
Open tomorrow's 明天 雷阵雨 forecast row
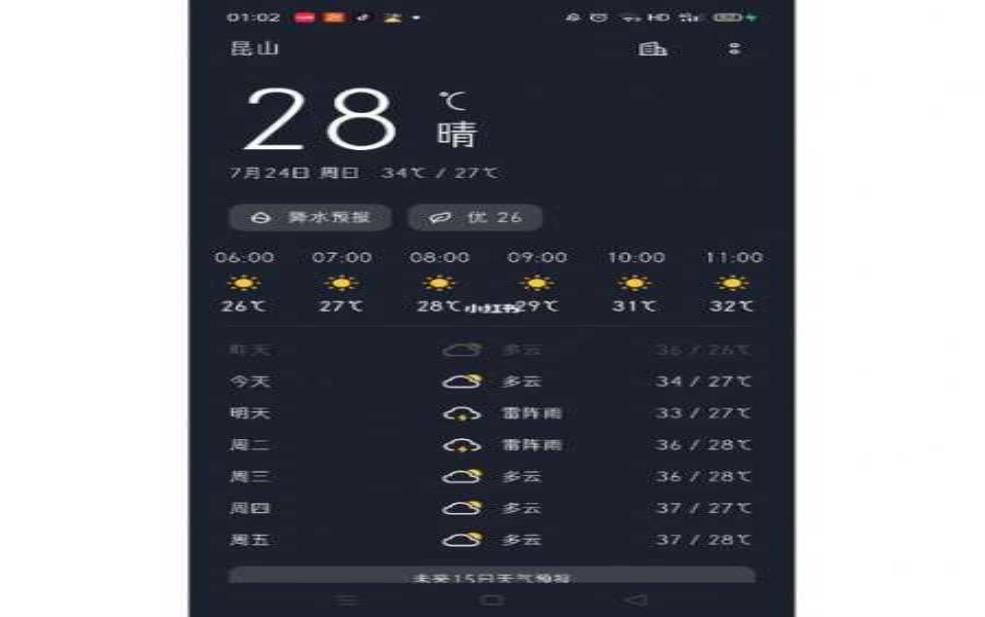491,413
